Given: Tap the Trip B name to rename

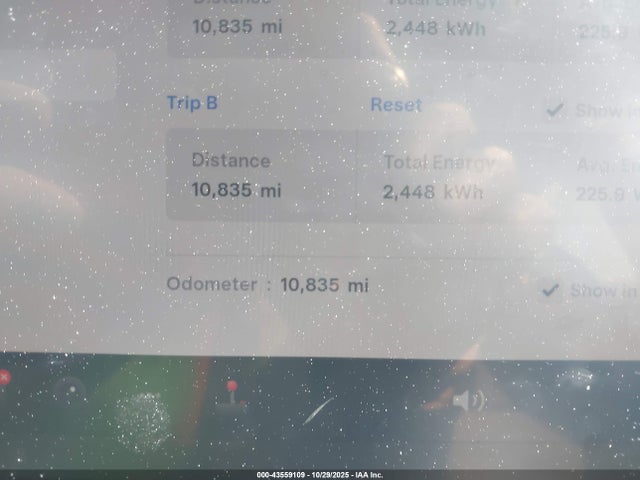Looking at the screenshot, I should [192, 102].
